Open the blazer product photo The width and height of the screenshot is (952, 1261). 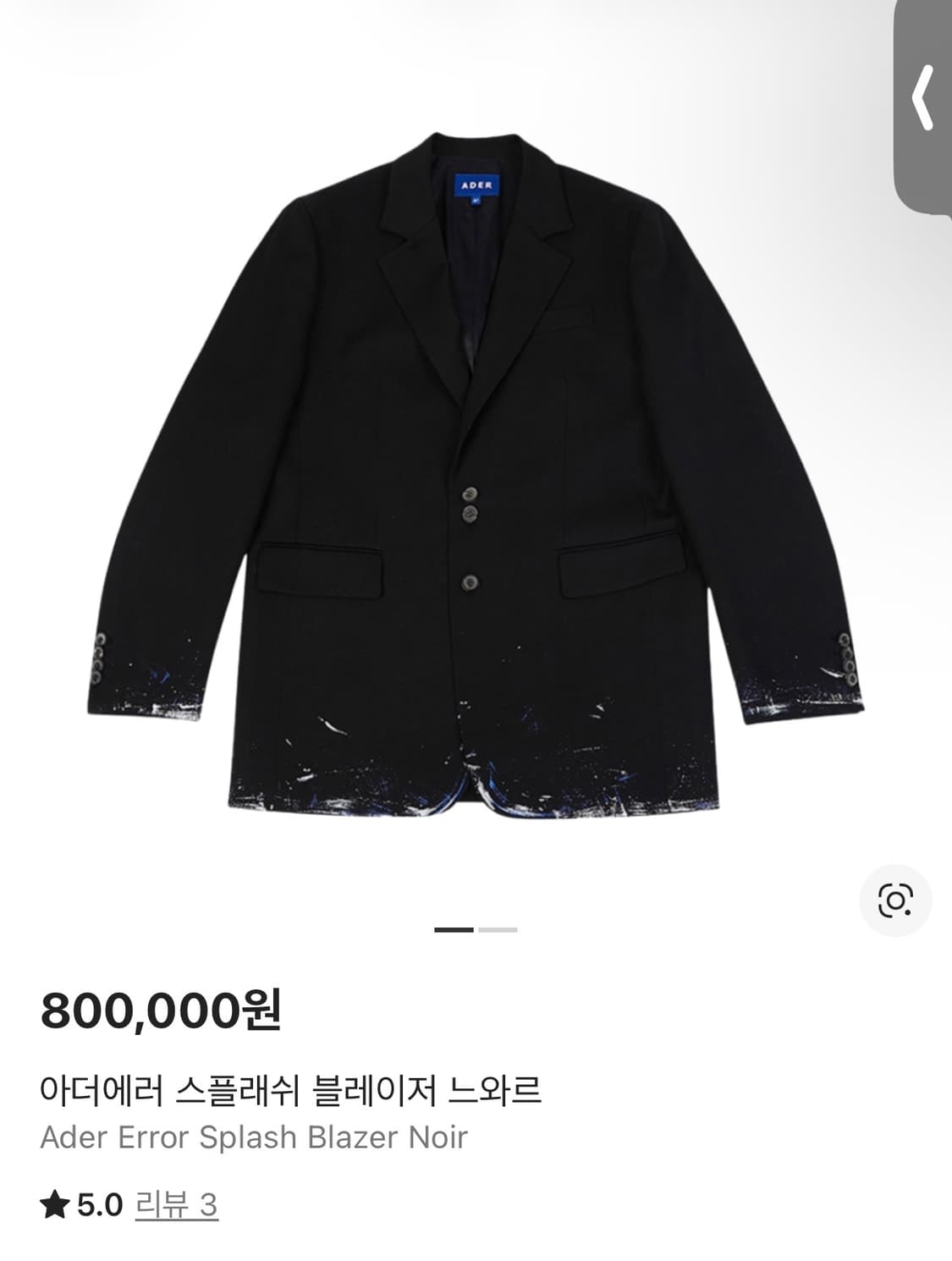pos(476,474)
